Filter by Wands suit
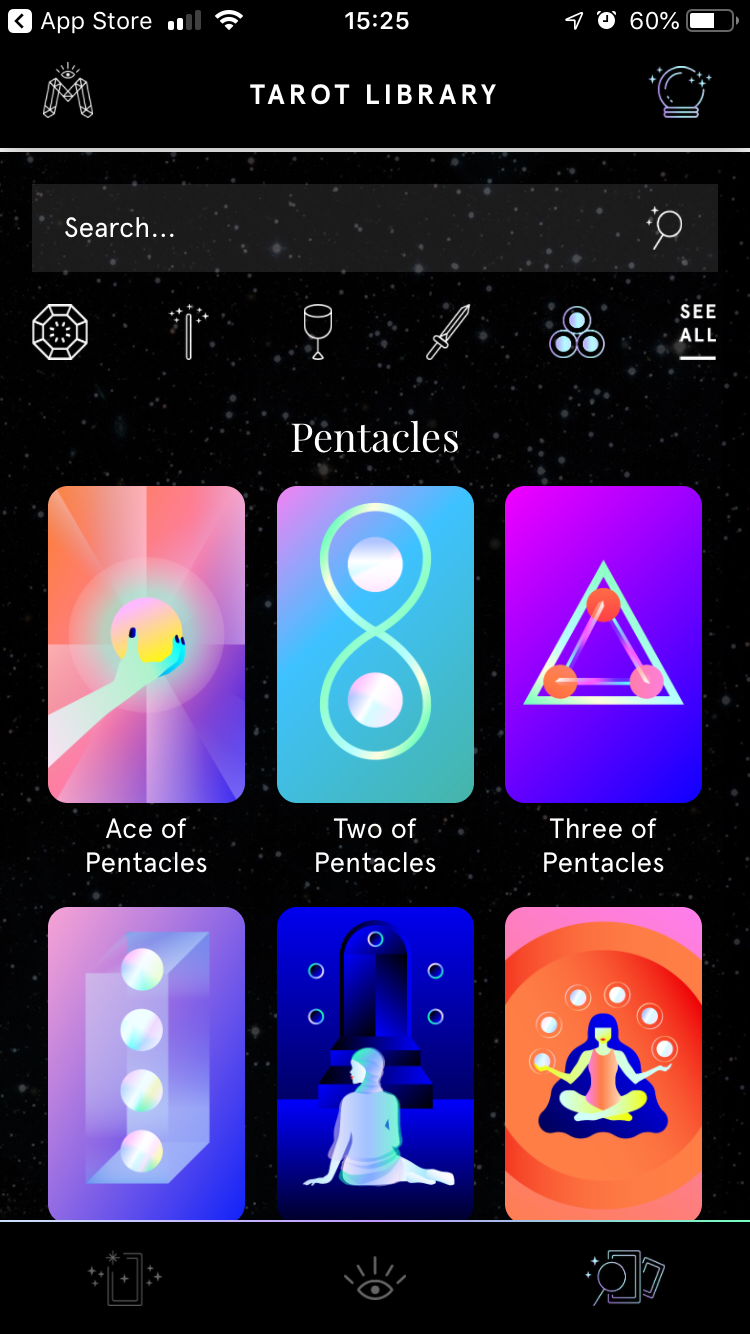The width and height of the screenshot is (750, 1334). pos(188,332)
